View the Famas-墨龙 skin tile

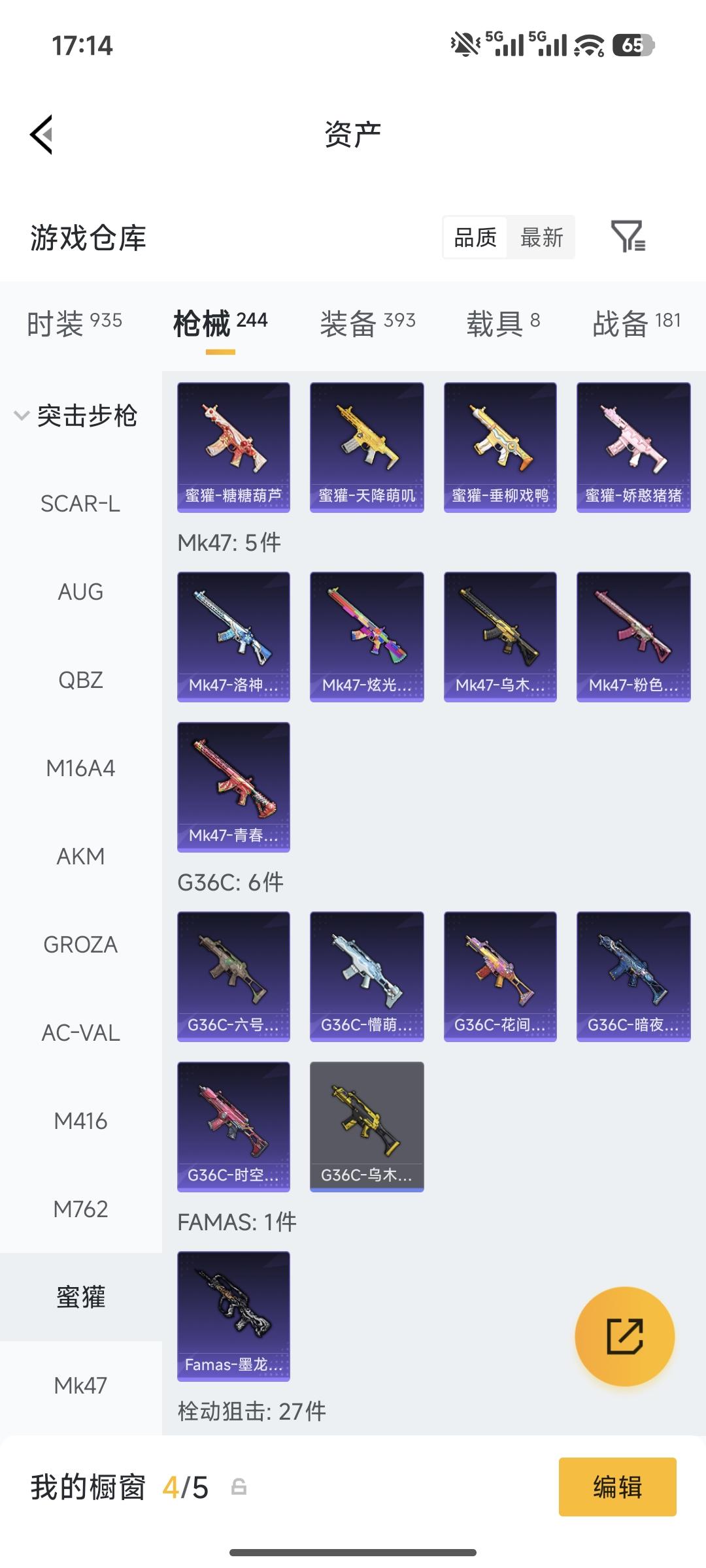tap(233, 1316)
